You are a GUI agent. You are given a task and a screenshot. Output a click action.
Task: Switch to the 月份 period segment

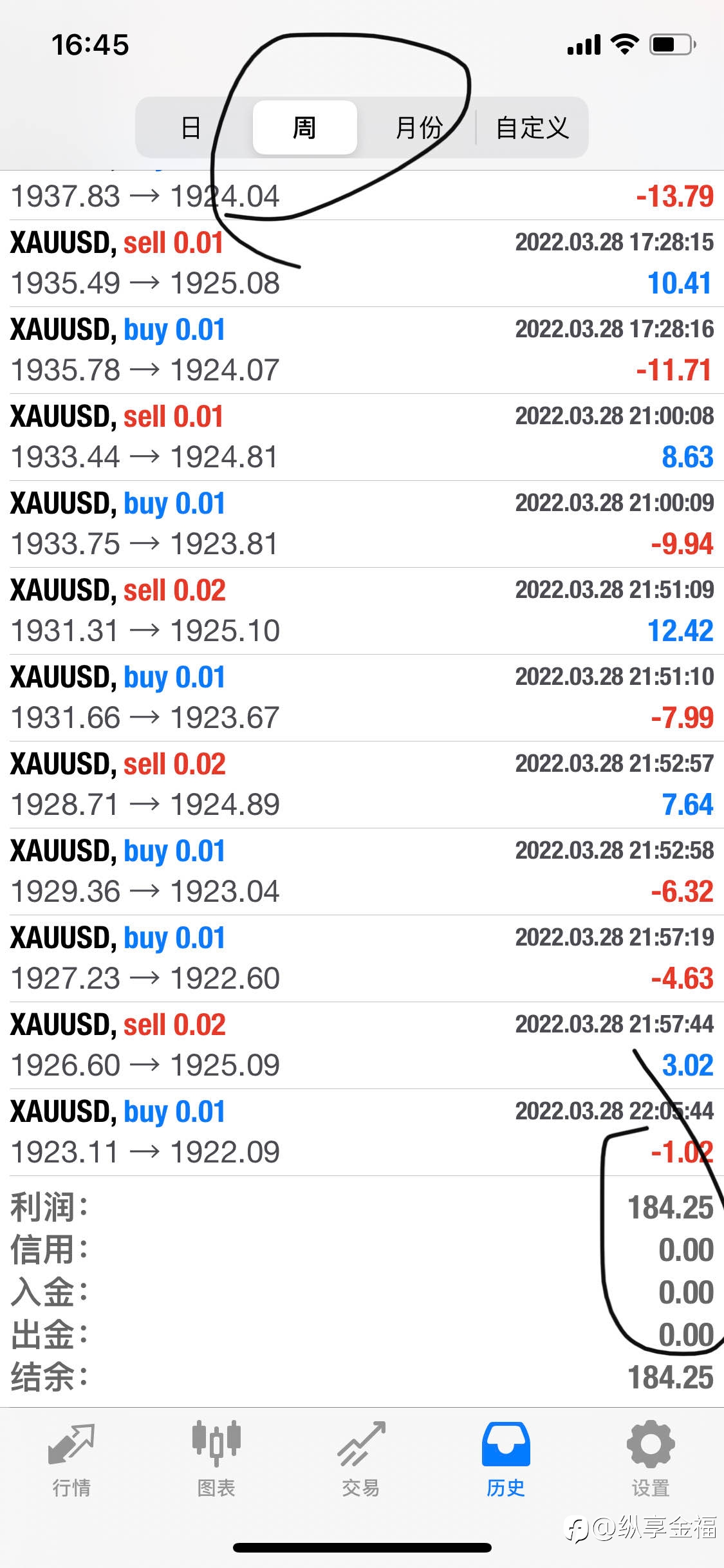(418, 127)
